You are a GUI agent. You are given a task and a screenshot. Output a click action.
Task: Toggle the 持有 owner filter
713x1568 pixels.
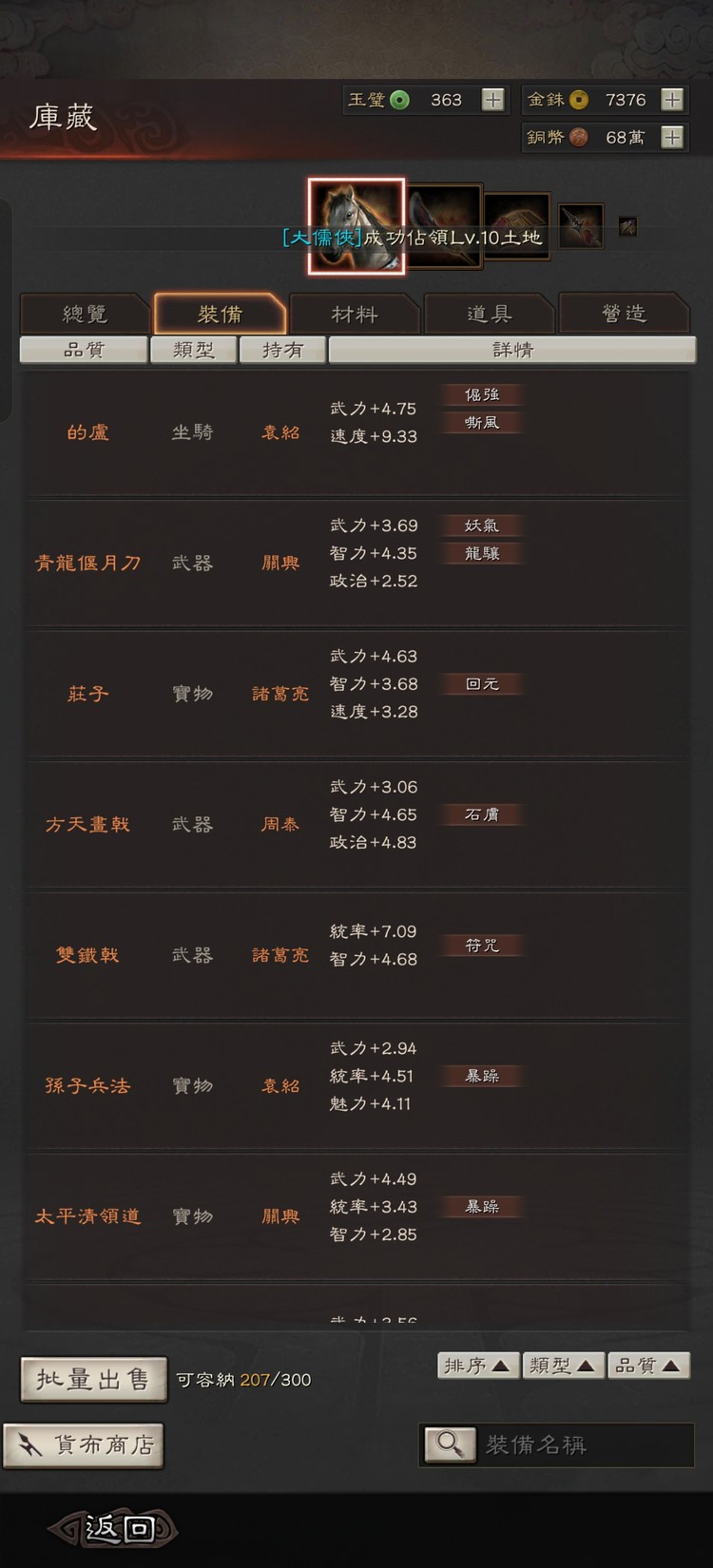tap(282, 350)
